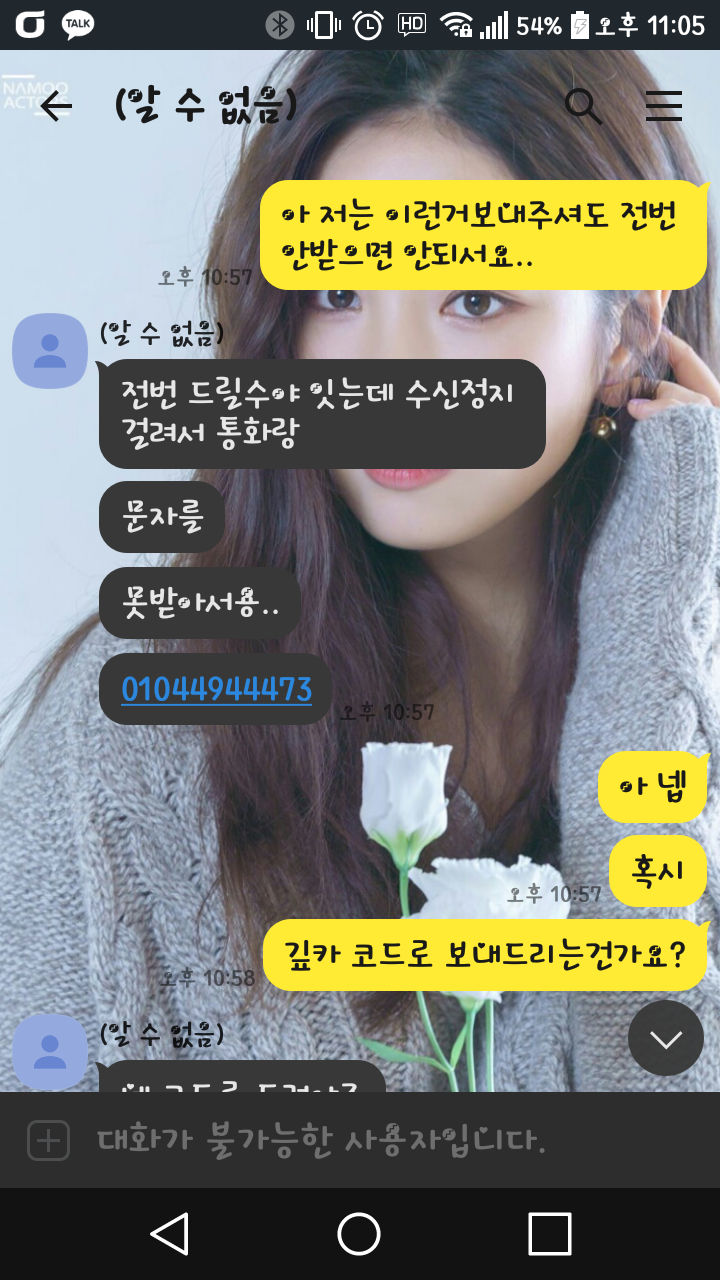Tap the system back button

pyautogui.click(x=170, y=1233)
